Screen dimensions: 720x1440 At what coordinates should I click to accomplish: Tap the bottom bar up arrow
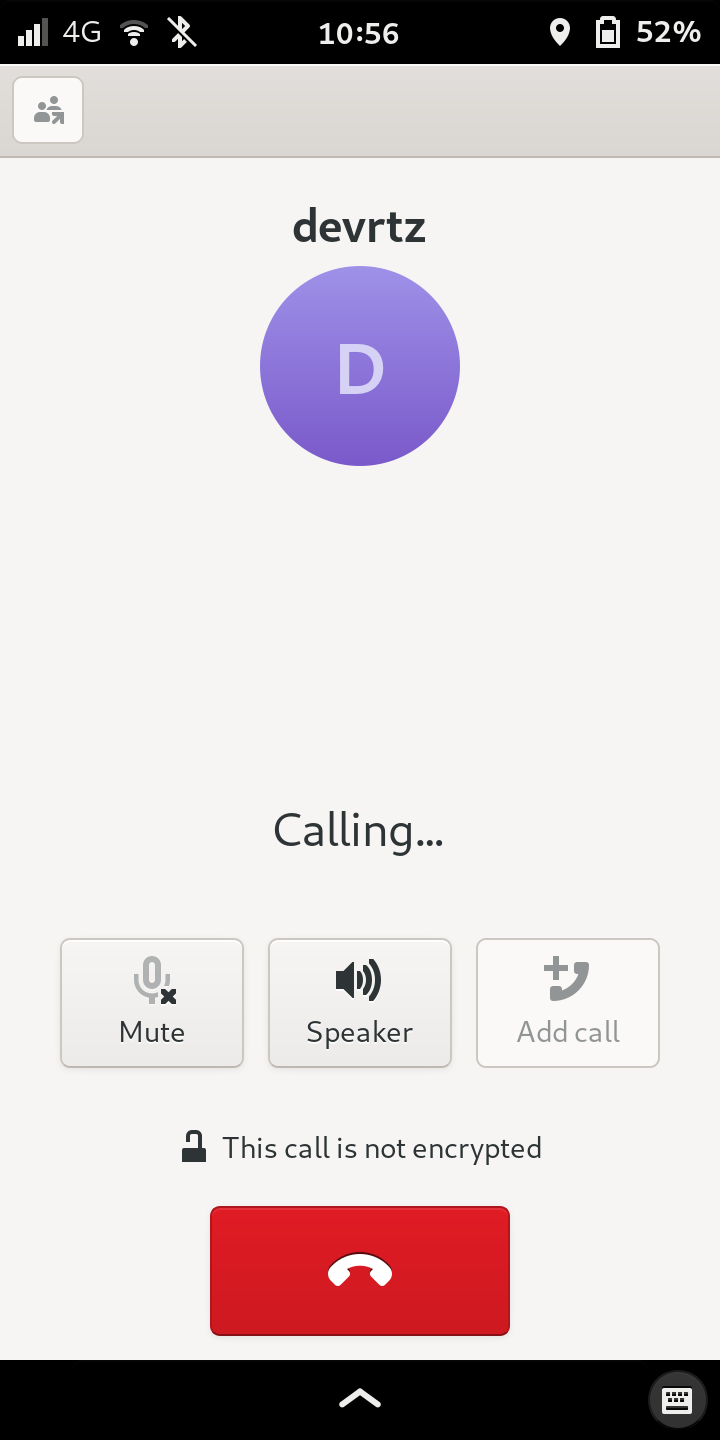tap(360, 1399)
